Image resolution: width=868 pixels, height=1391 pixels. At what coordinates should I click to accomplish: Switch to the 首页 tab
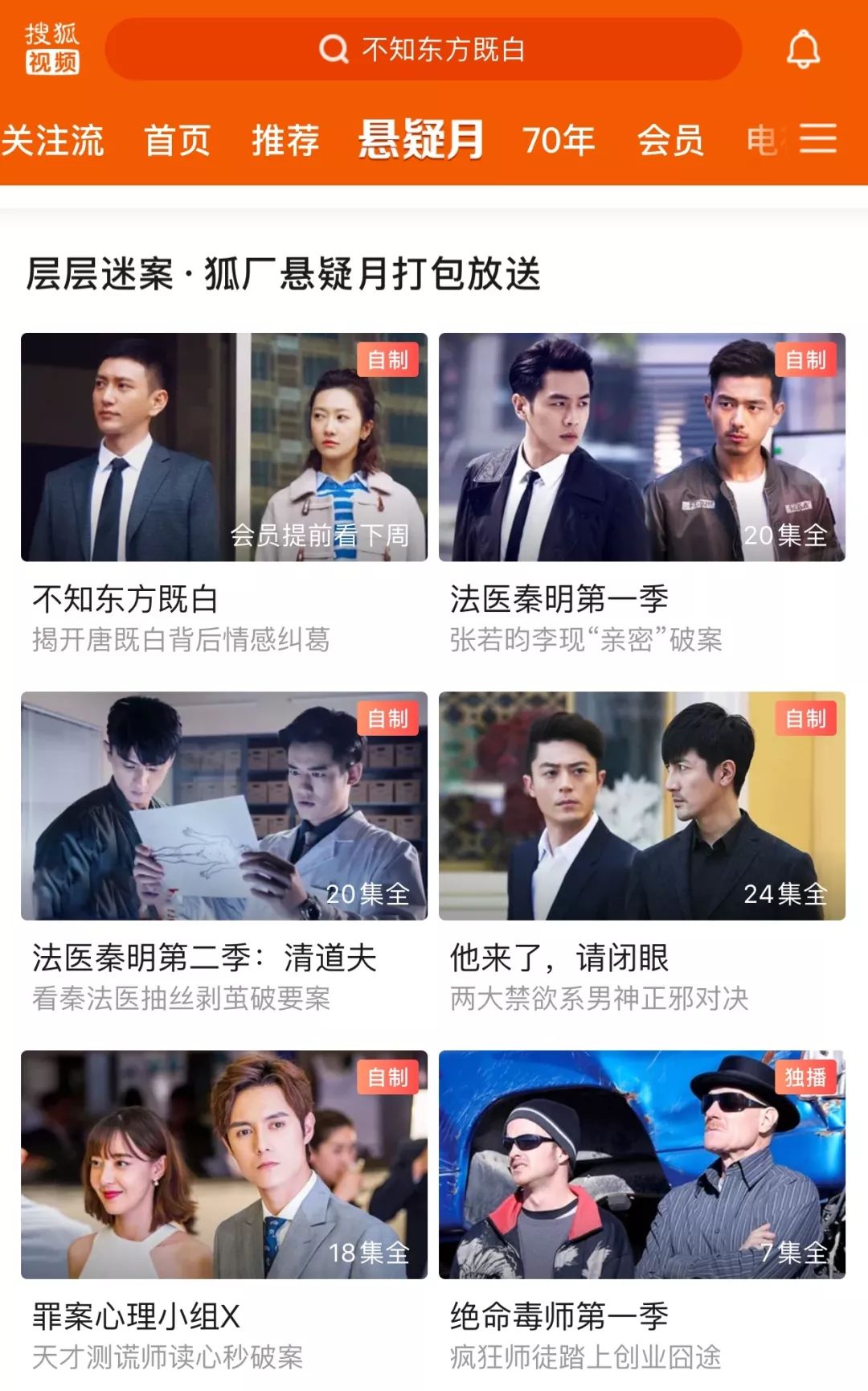point(177,140)
